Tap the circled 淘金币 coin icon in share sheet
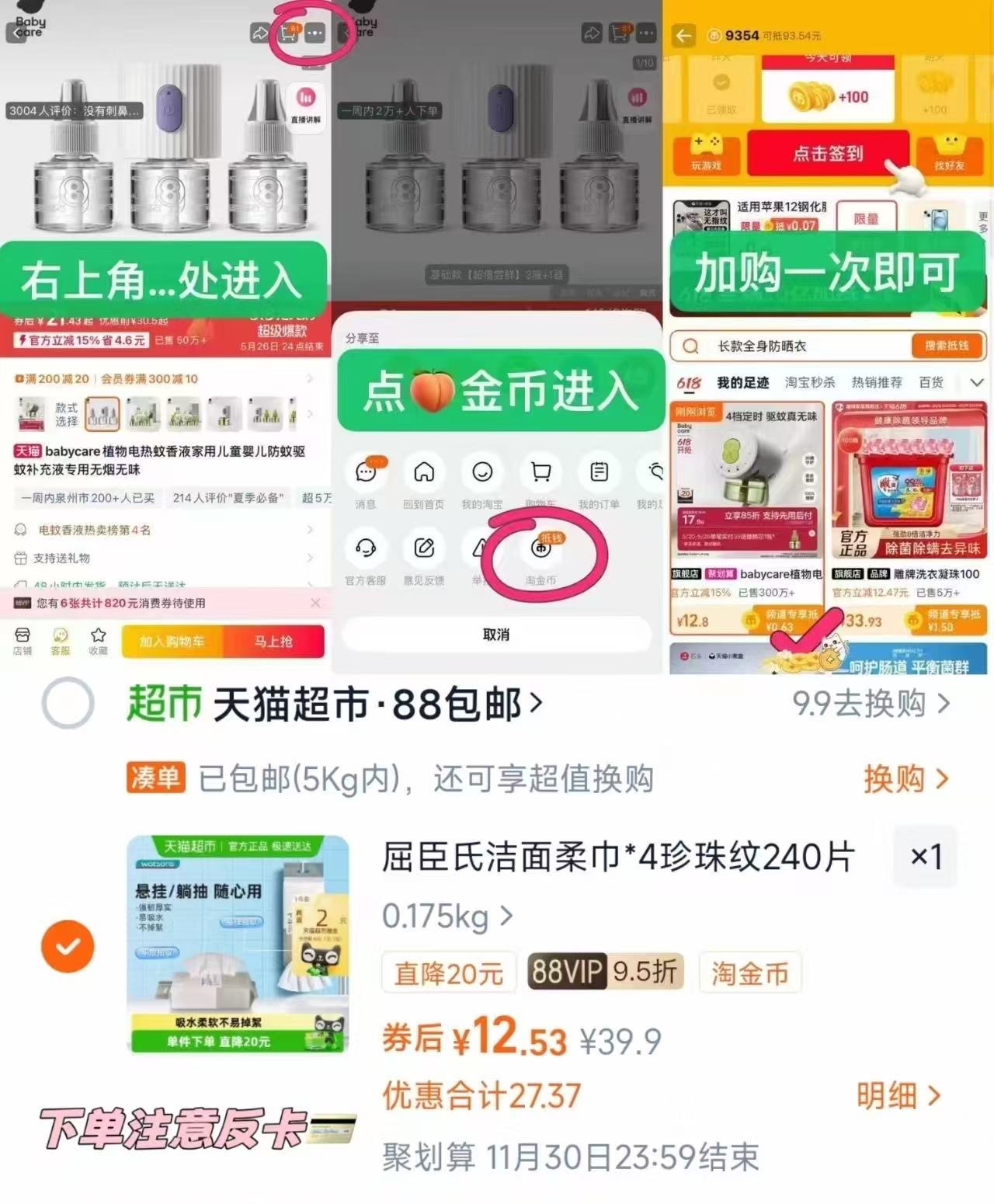The width and height of the screenshot is (994, 1204). (540, 547)
